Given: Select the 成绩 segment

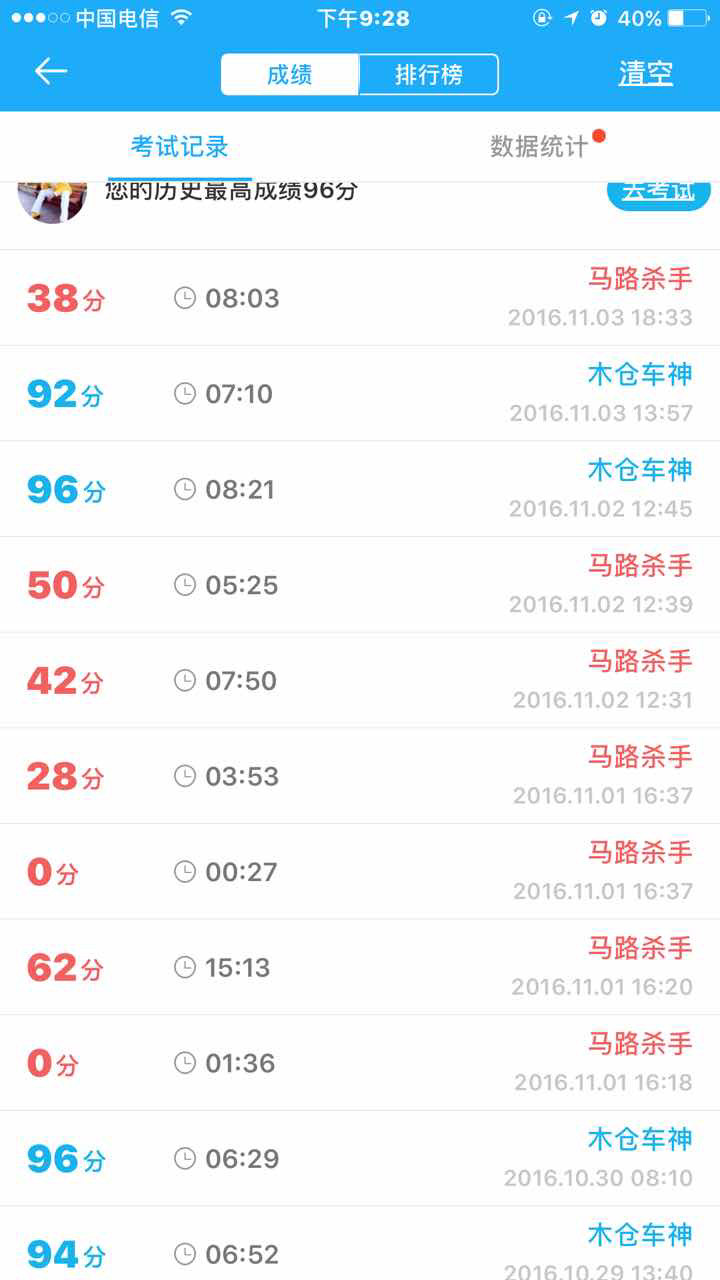Looking at the screenshot, I should (x=289, y=75).
